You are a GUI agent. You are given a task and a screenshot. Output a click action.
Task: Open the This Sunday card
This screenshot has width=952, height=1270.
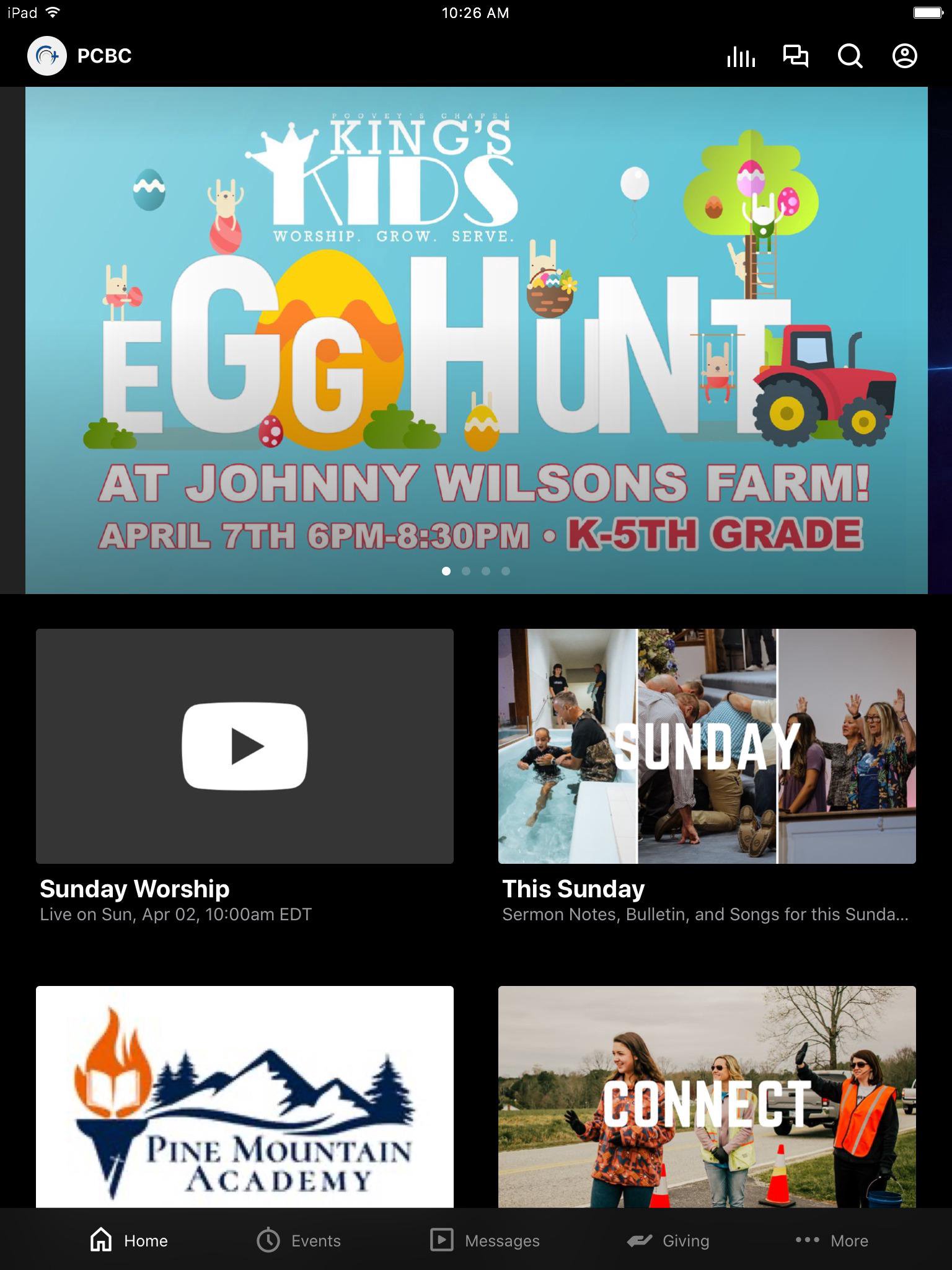(707, 746)
